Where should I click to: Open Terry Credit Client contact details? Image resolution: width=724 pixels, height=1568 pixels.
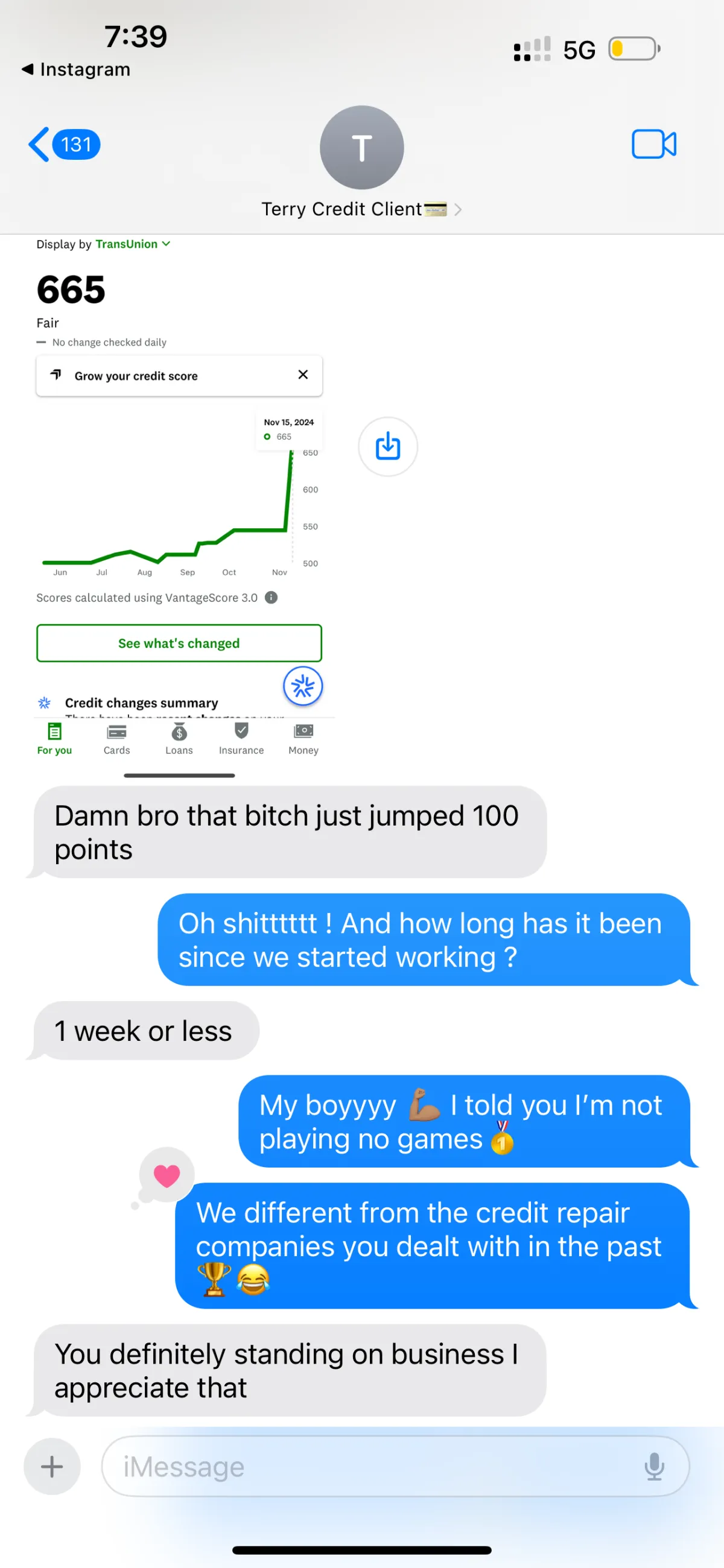coord(361,209)
